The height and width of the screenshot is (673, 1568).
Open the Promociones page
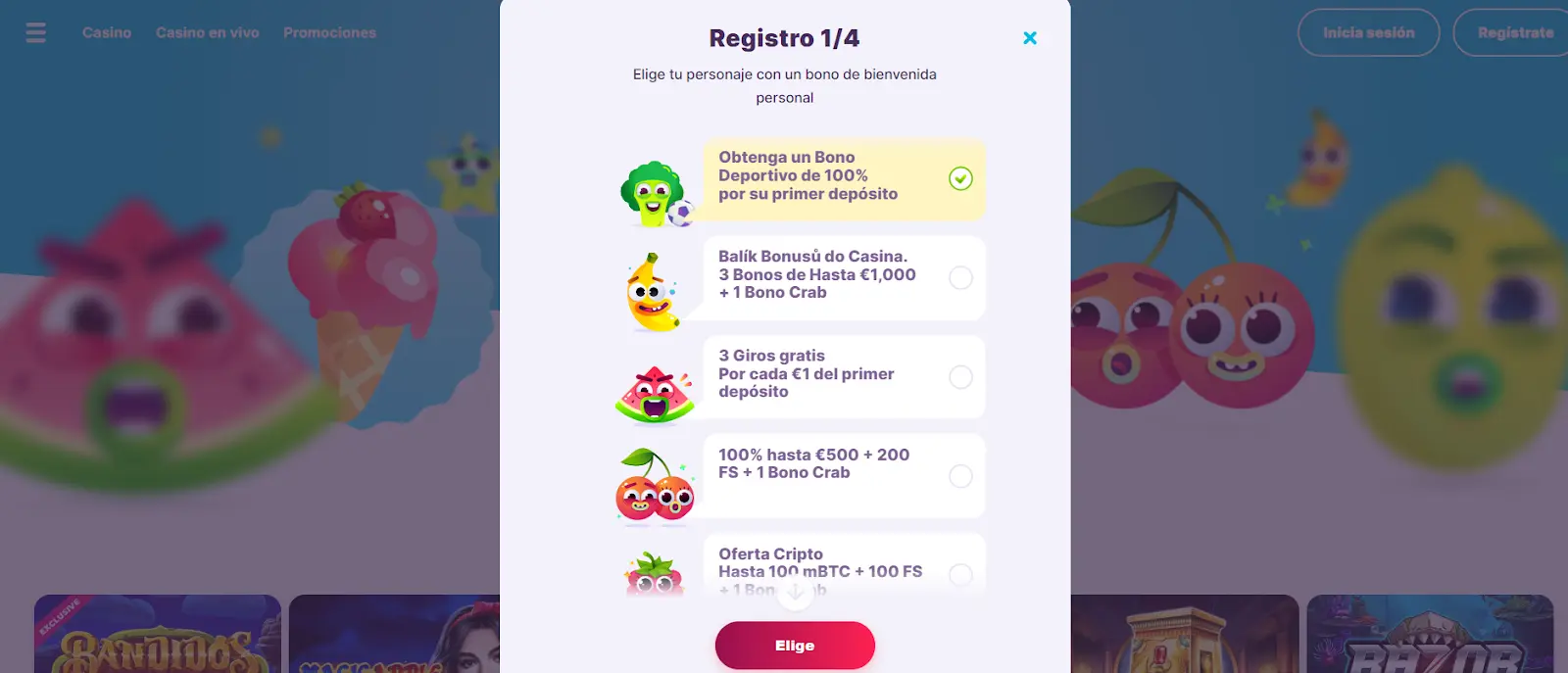[x=329, y=33]
